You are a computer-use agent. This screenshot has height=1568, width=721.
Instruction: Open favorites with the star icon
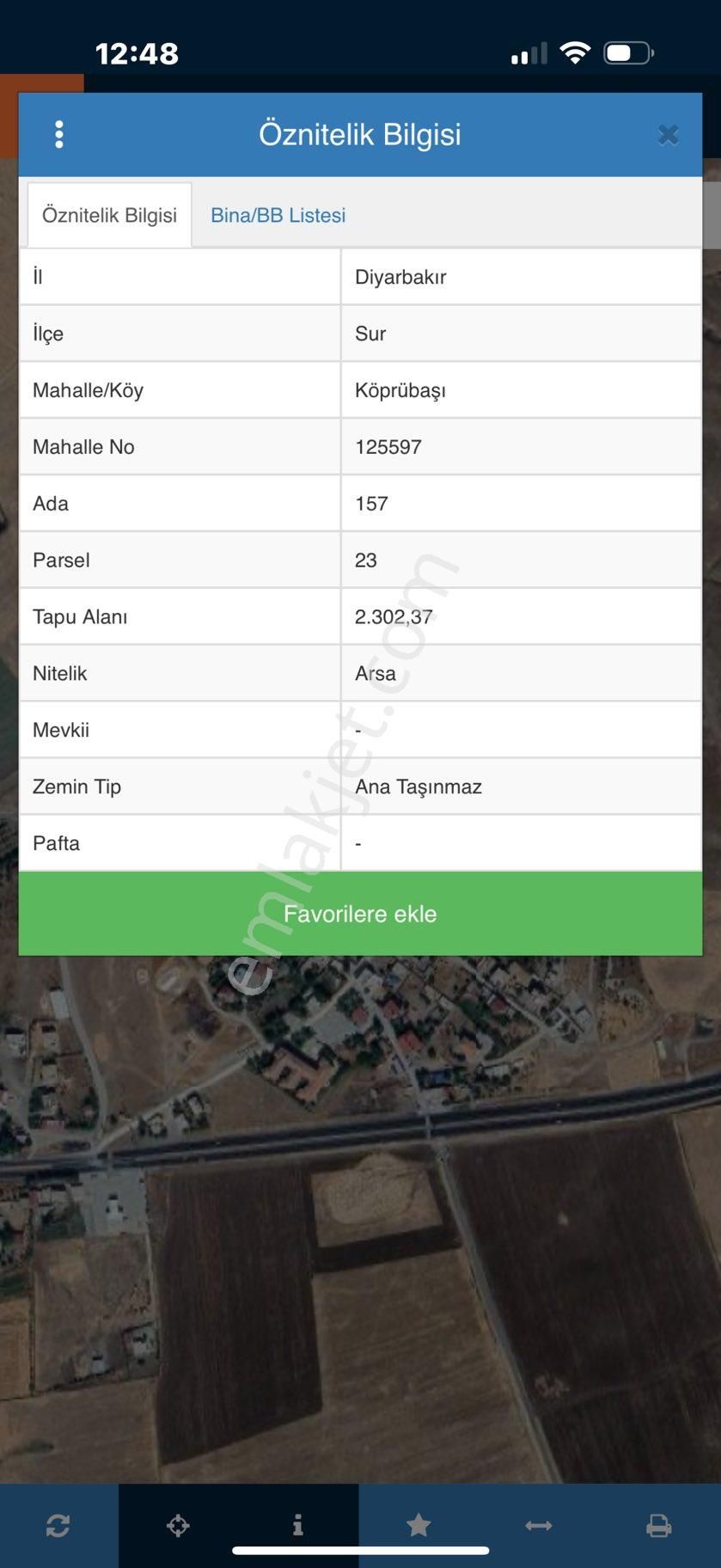point(419,1525)
